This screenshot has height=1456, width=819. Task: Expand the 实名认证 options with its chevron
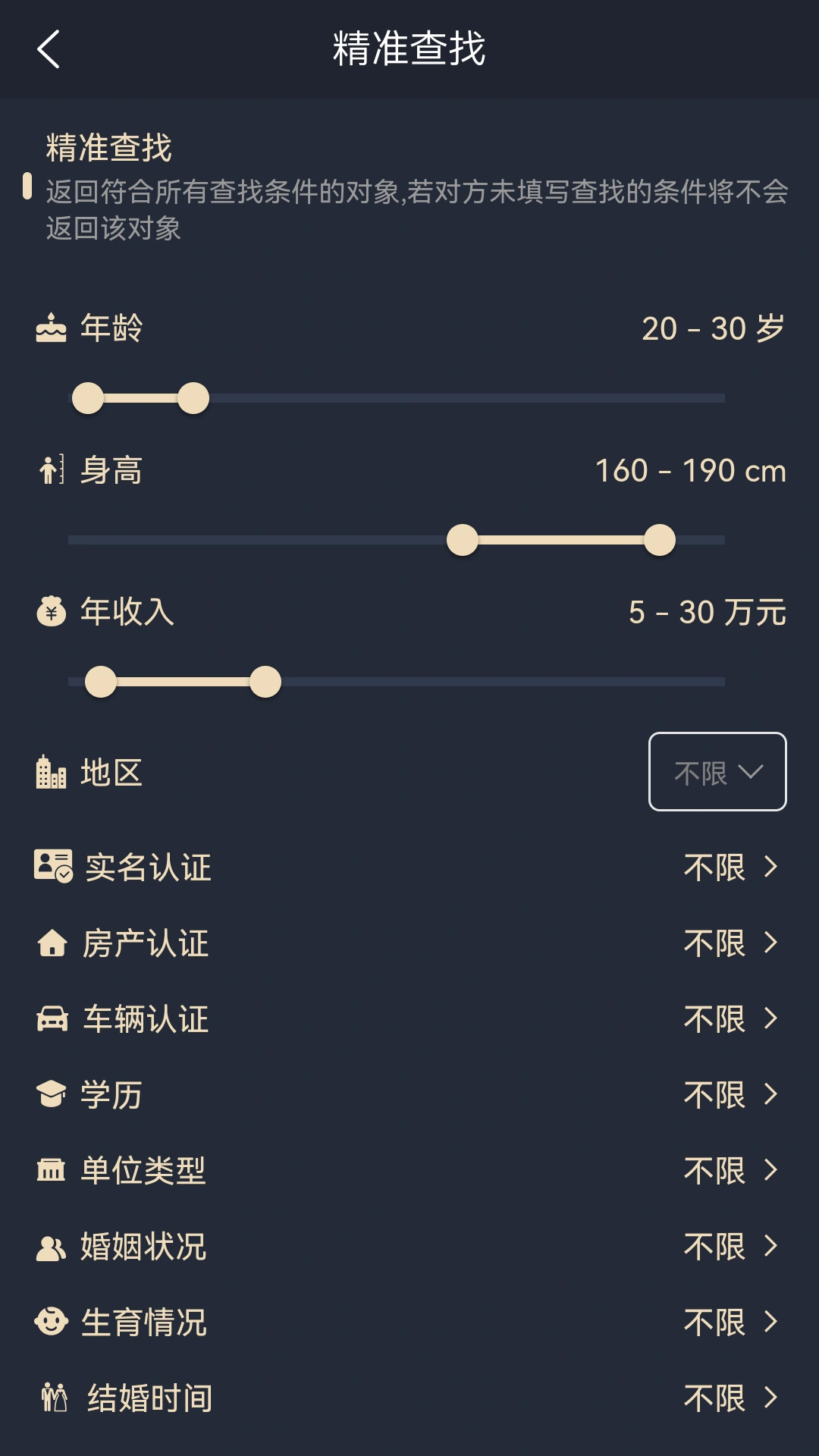point(772,868)
